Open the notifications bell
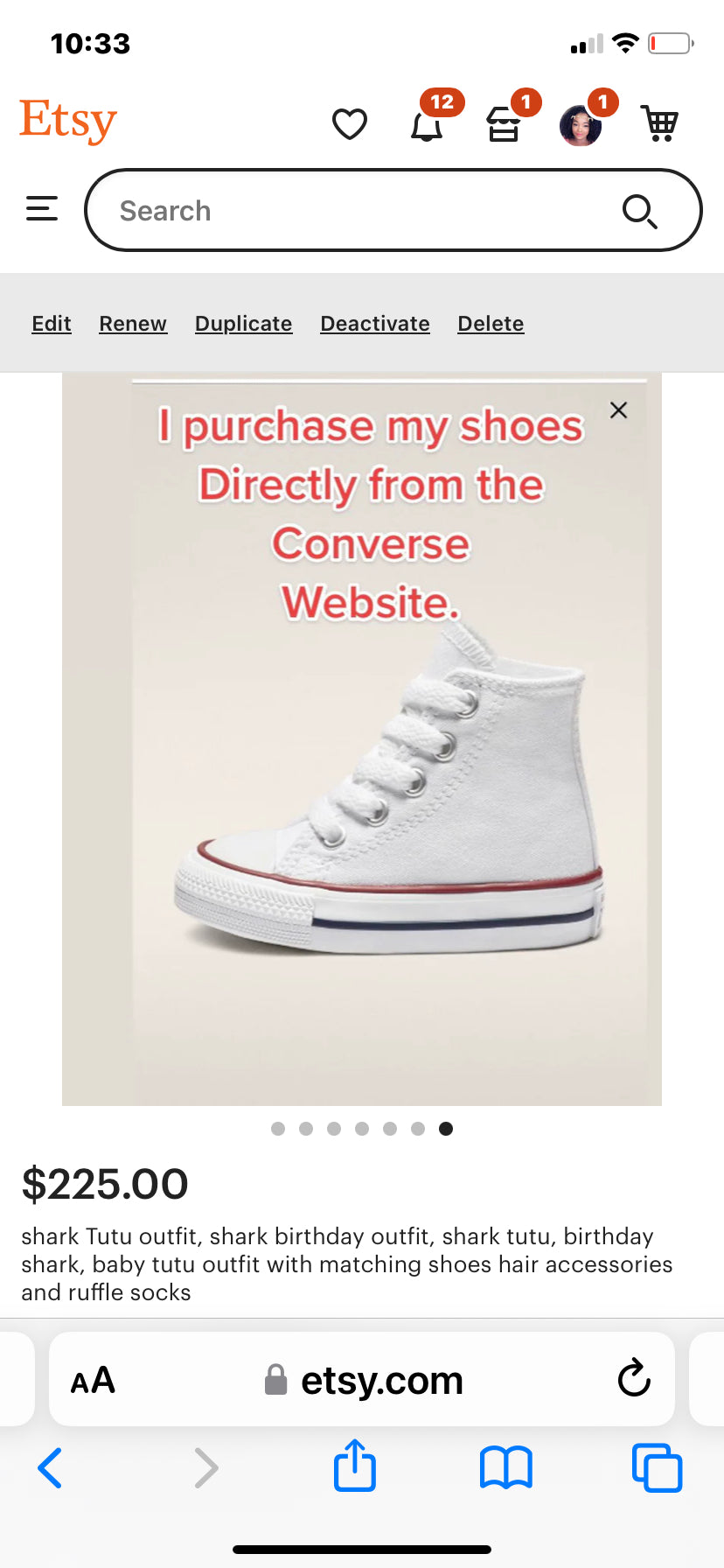This screenshot has height=1568, width=724. [x=427, y=125]
